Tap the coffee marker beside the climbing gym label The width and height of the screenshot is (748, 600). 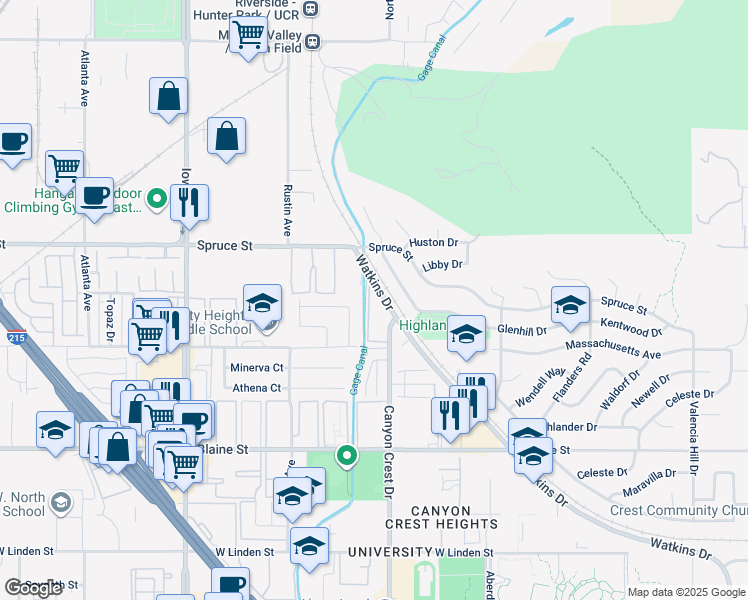(x=96, y=195)
